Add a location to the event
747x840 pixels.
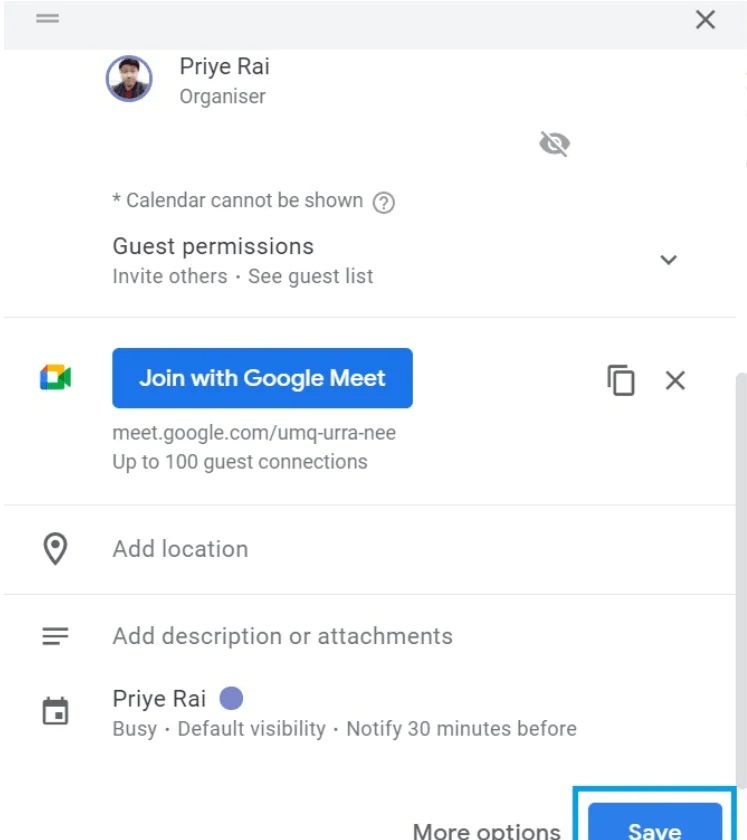coord(180,549)
